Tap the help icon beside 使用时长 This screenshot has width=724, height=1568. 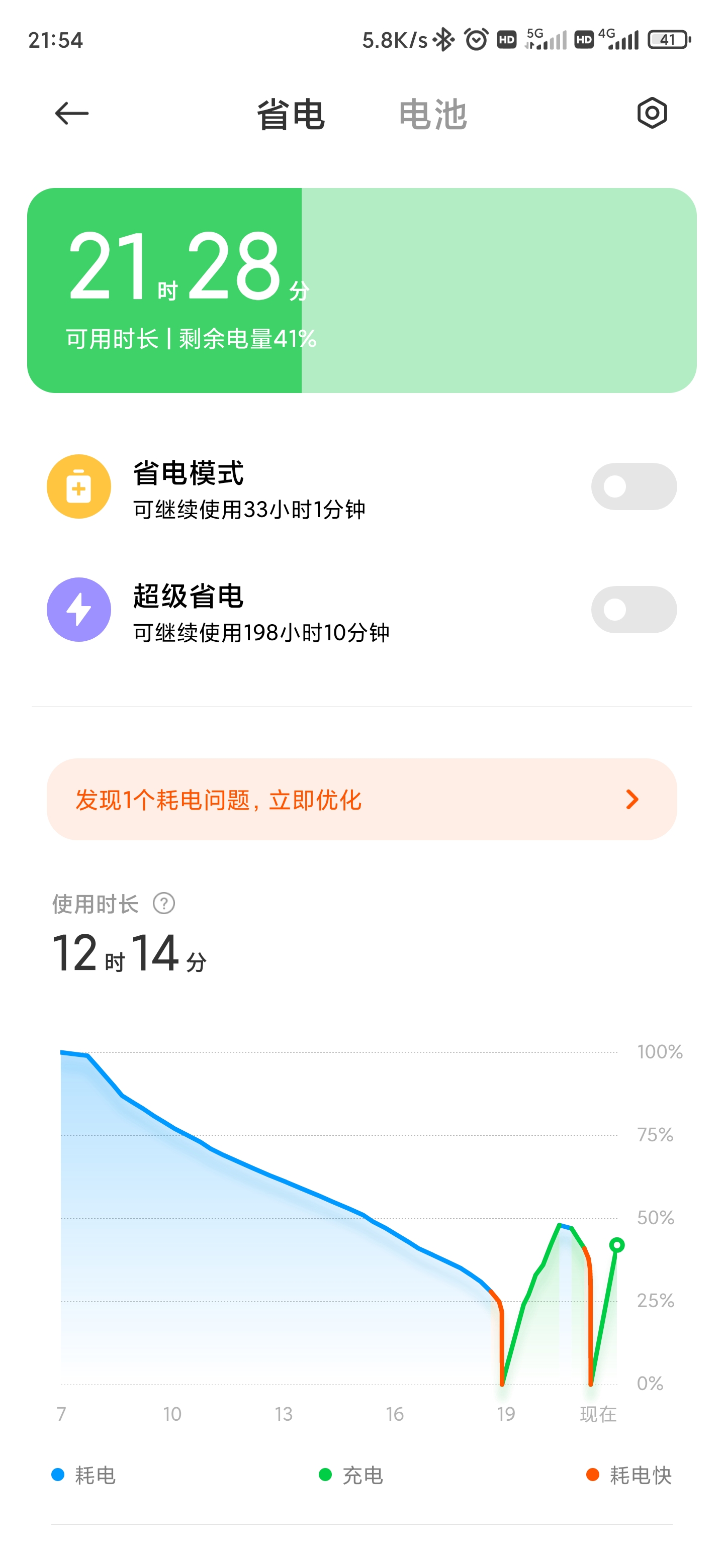[164, 903]
